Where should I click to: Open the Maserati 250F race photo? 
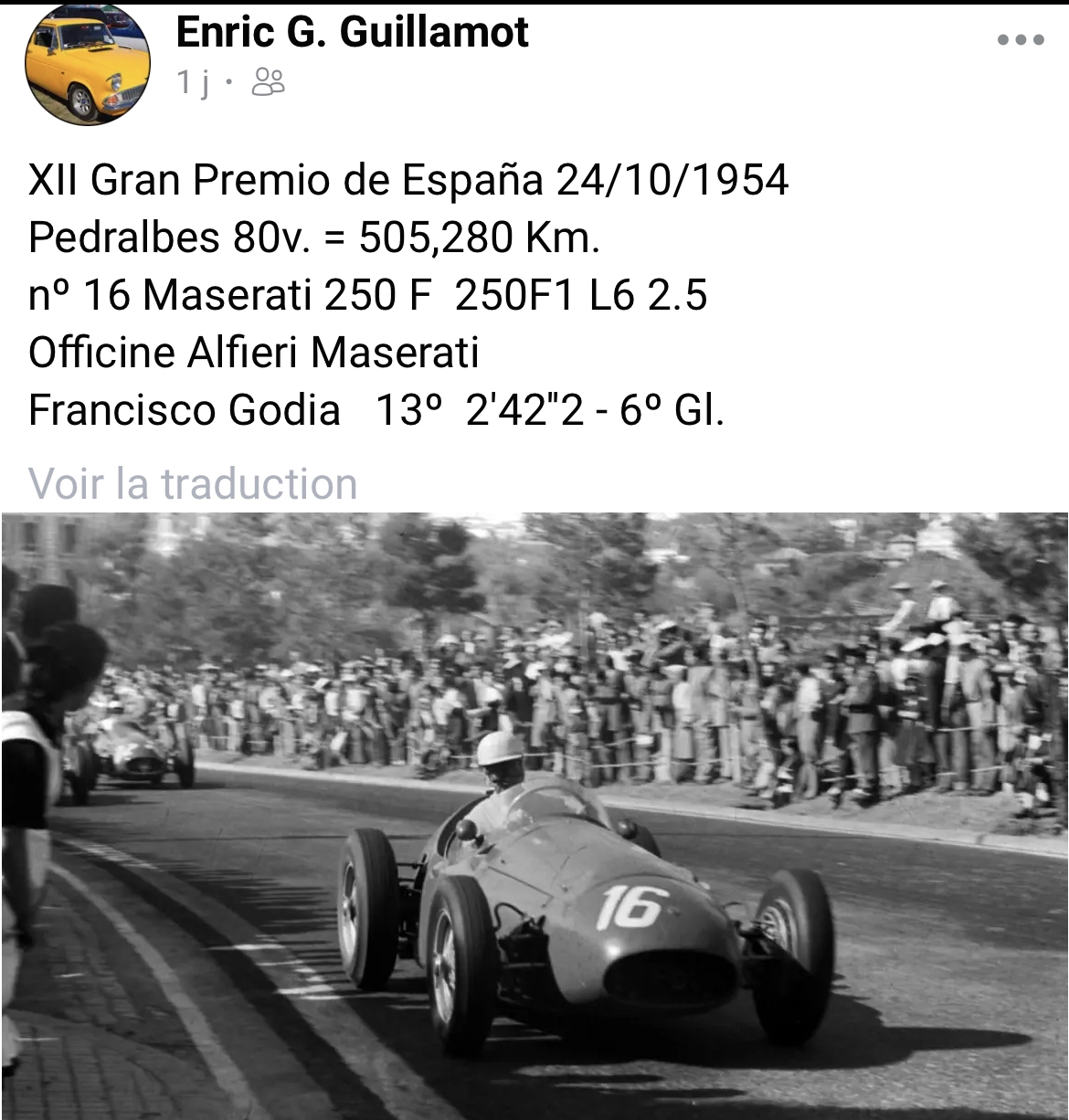click(x=534, y=815)
